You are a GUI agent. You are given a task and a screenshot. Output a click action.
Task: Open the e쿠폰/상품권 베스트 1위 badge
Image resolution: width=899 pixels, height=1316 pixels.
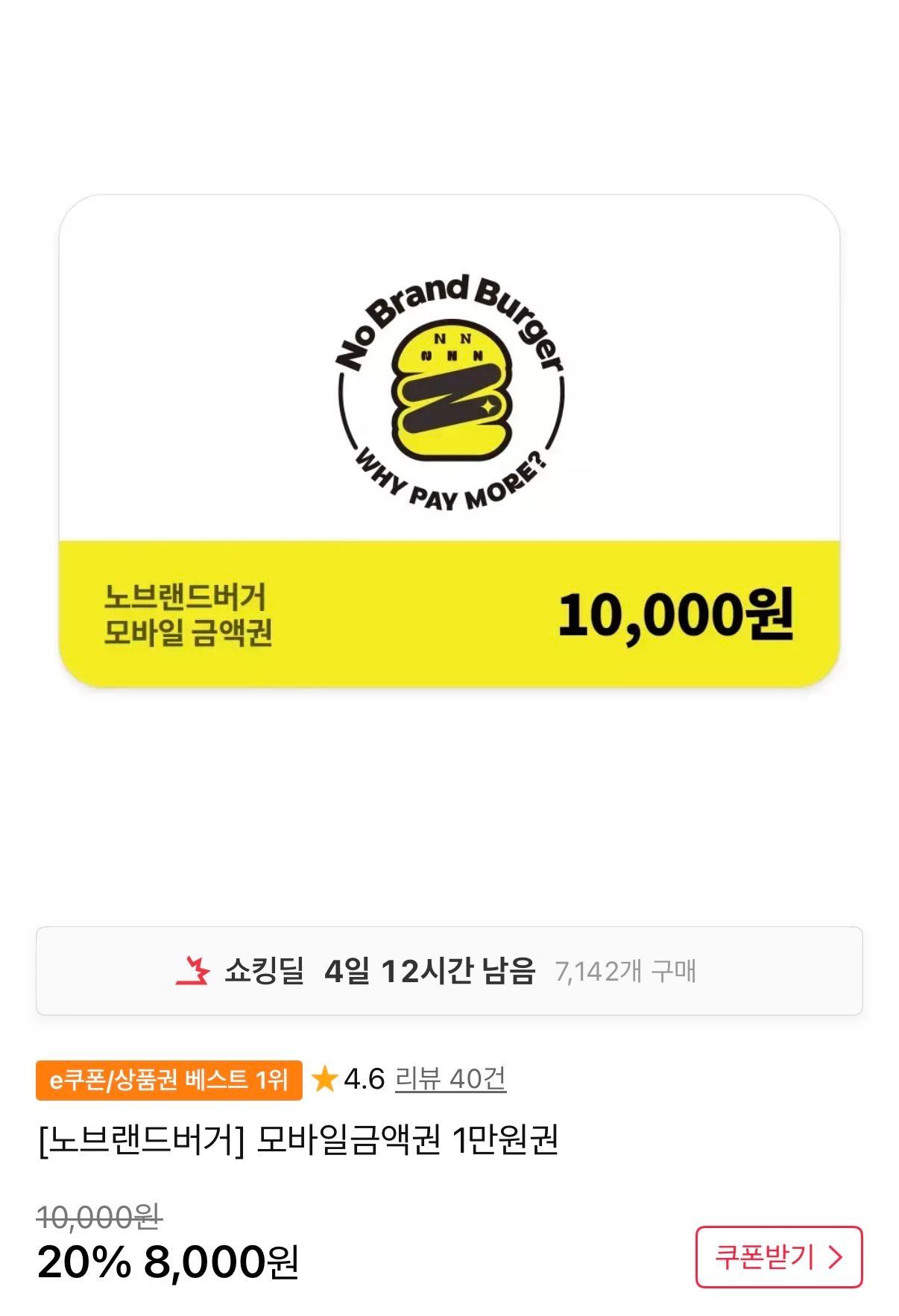169,1080
